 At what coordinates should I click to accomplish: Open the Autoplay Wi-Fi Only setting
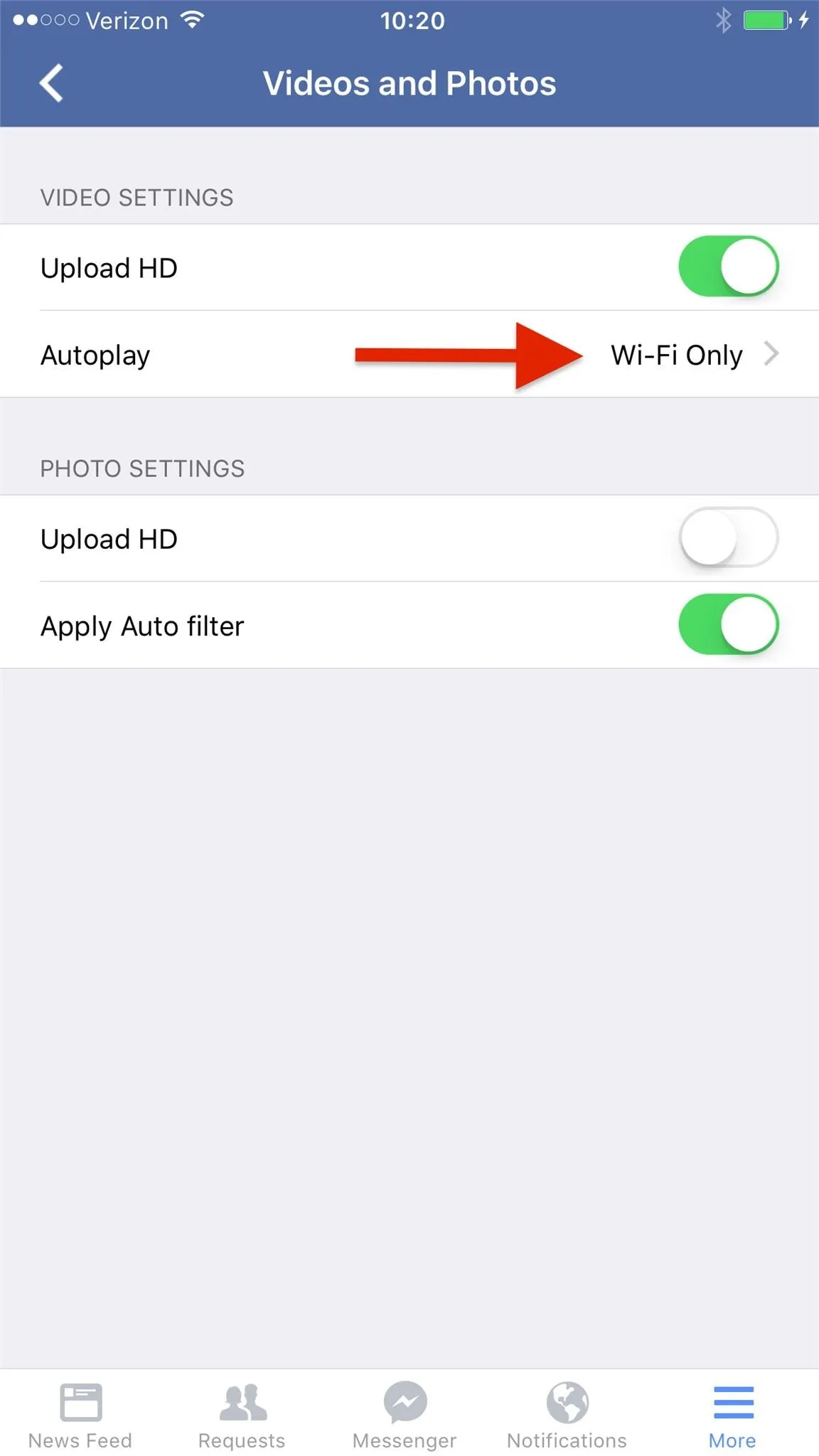point(409,354)
